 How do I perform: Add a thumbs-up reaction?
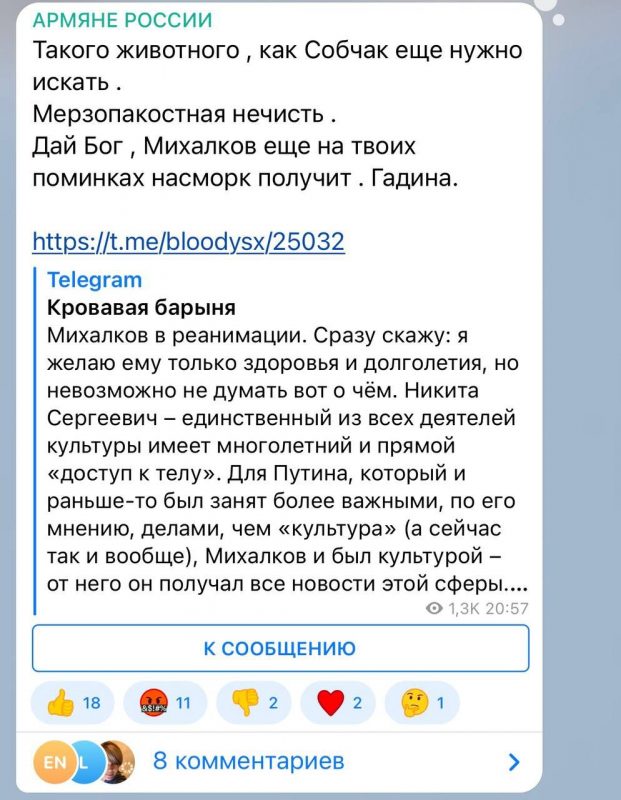[72, 703]
